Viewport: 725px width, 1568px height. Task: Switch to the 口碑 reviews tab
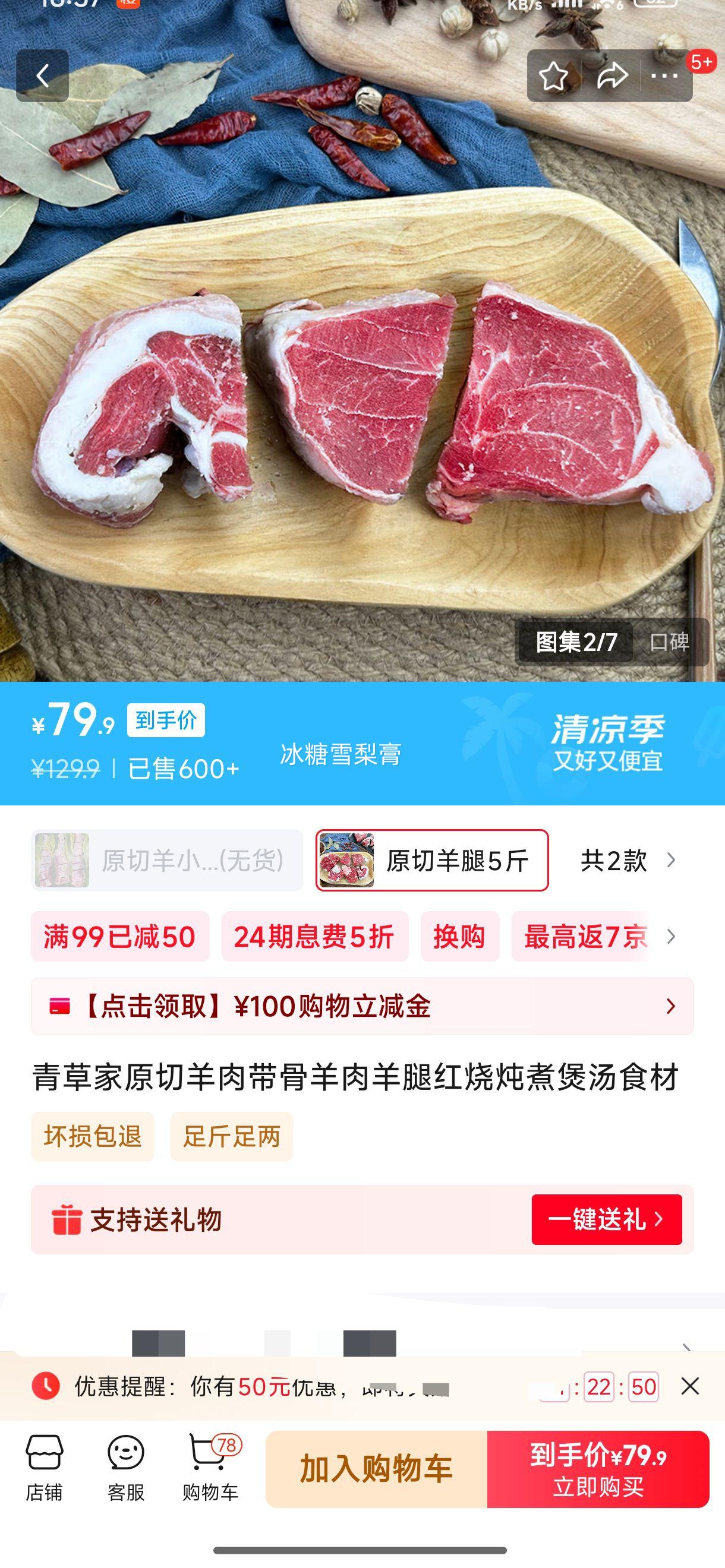point(669,641)
